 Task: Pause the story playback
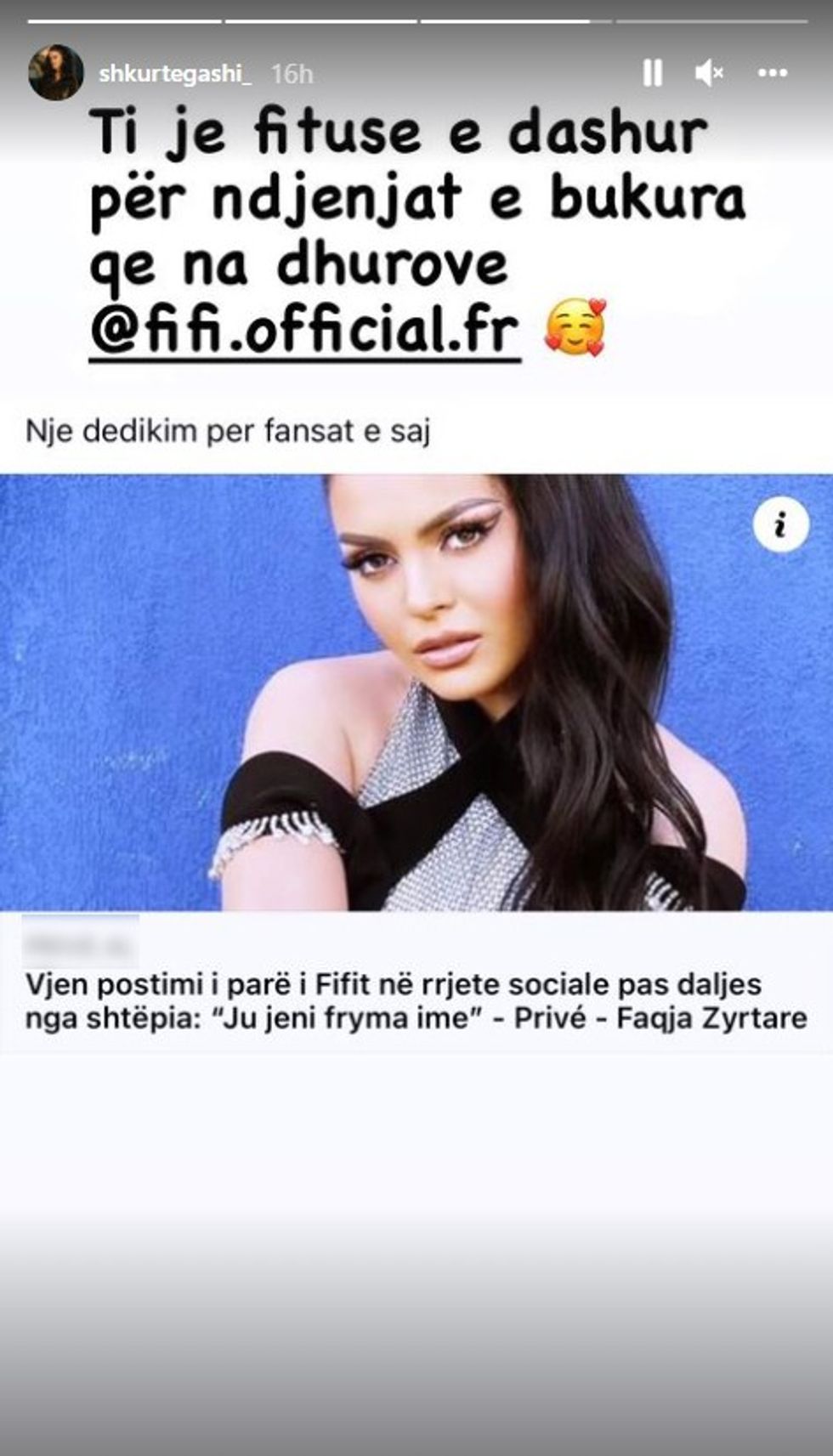pos(652,73)
